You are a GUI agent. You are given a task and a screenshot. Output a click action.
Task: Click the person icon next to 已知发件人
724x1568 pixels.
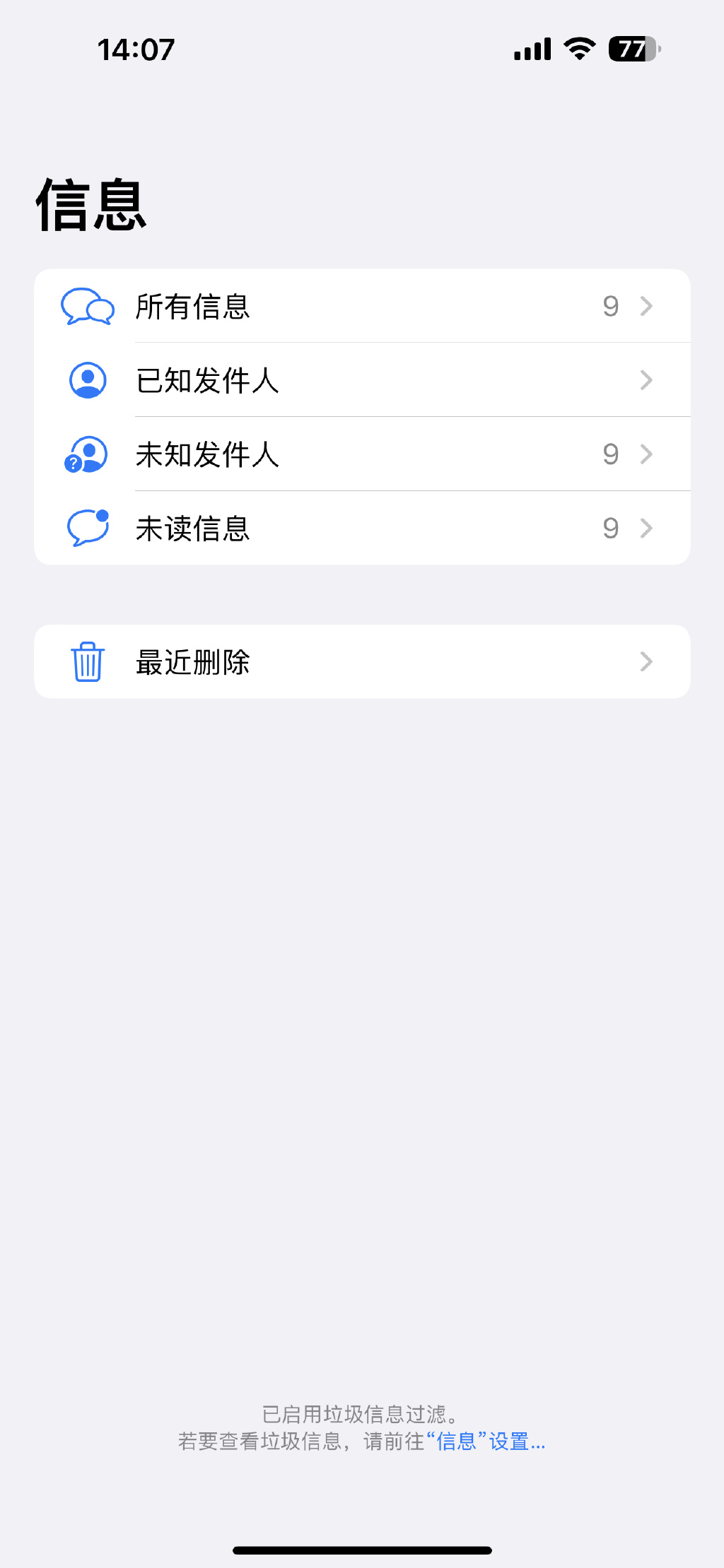(86, 379)
